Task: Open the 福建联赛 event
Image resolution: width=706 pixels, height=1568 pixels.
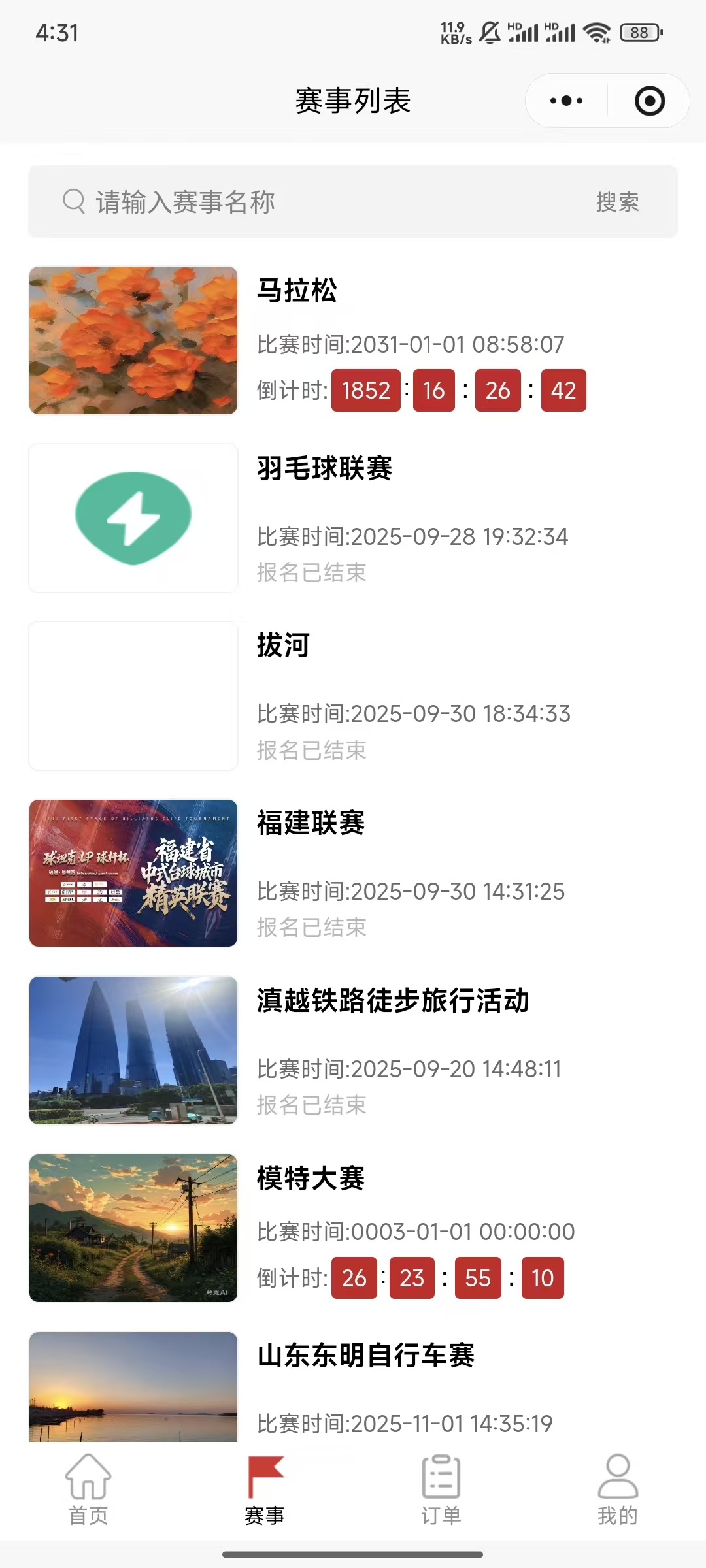Action: [311, 823]
